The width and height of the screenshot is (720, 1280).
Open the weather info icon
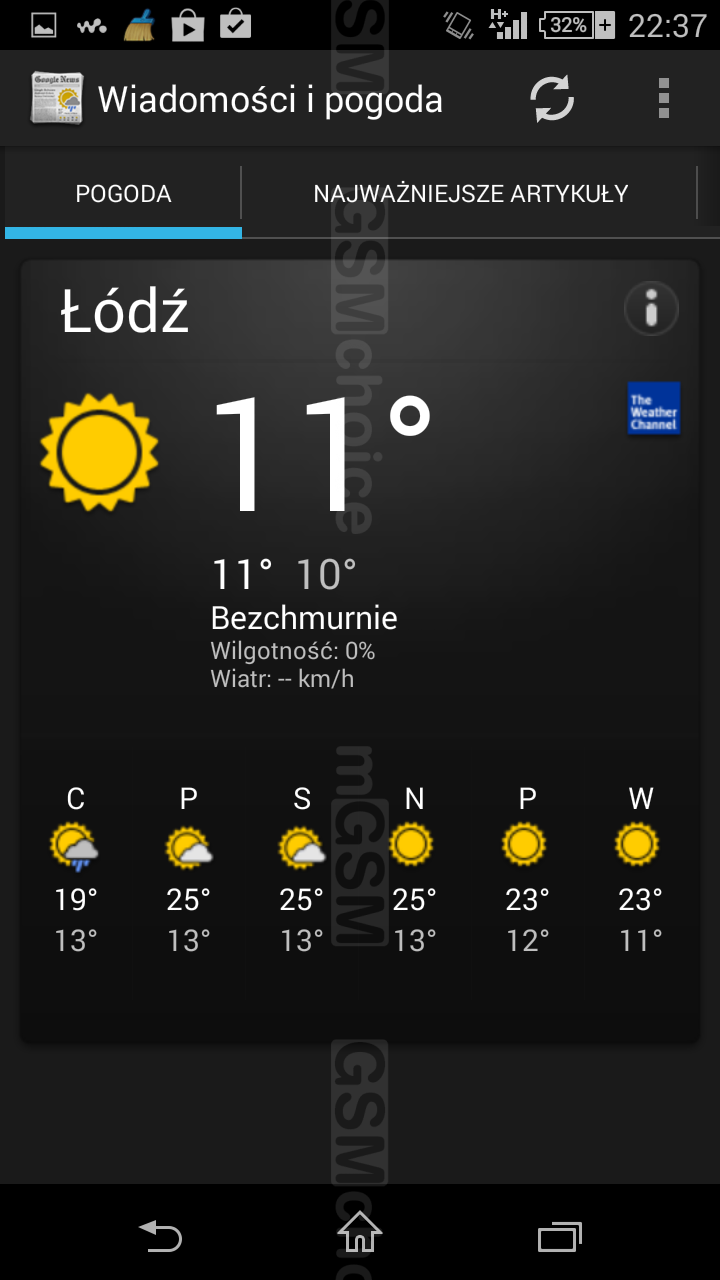(x=652, y=308)
